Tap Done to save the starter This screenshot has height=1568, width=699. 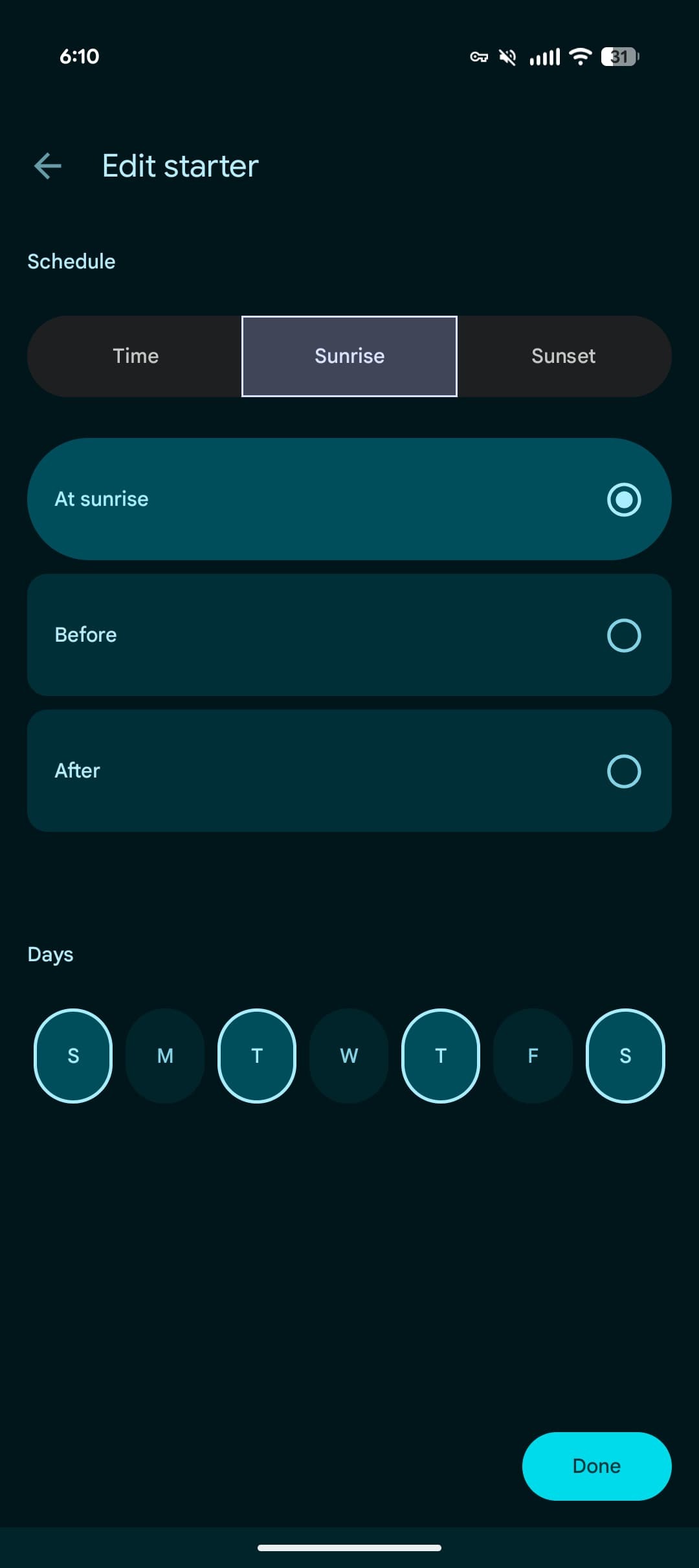[x=596, y=1466]
